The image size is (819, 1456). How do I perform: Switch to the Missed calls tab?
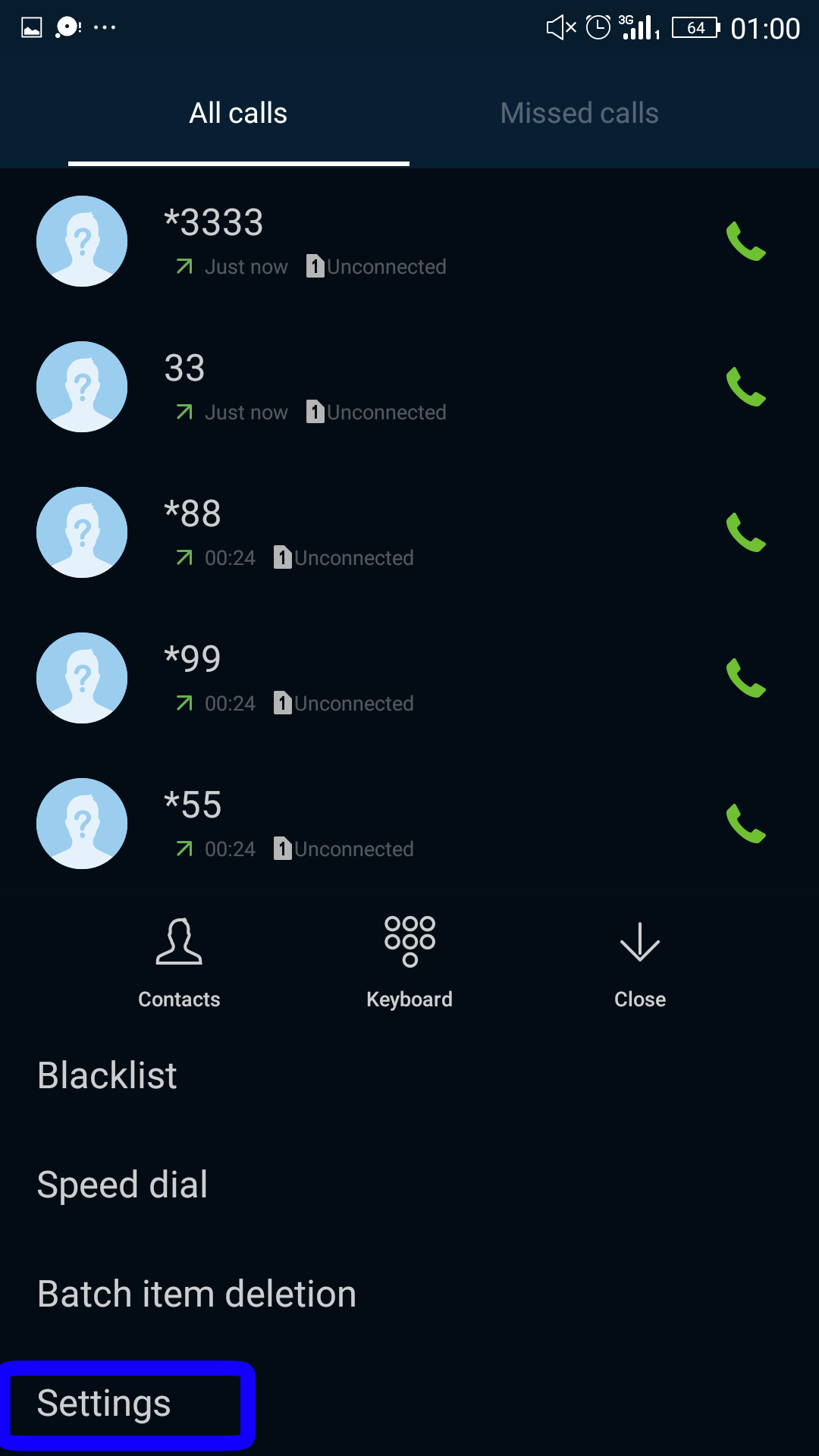click(579, 113)
